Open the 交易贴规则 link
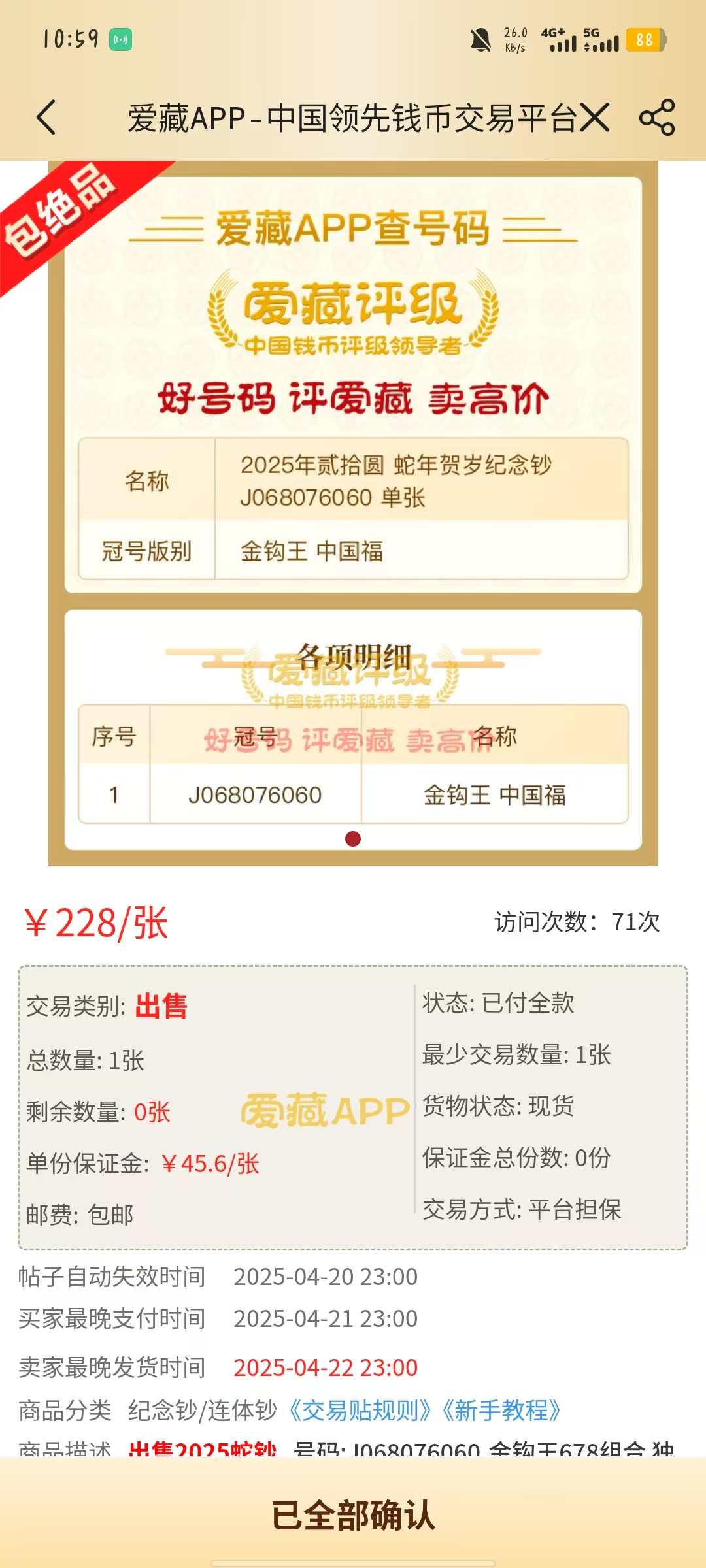The width and height of the screenshot is (706, 1568). (x=360, y=1410)
